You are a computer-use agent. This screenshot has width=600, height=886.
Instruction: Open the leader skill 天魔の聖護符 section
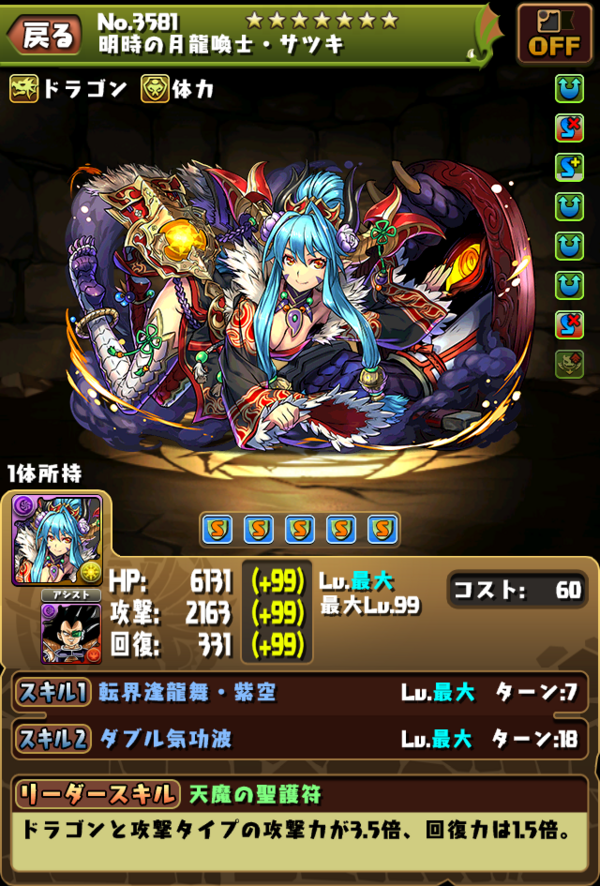pos(299,795)
